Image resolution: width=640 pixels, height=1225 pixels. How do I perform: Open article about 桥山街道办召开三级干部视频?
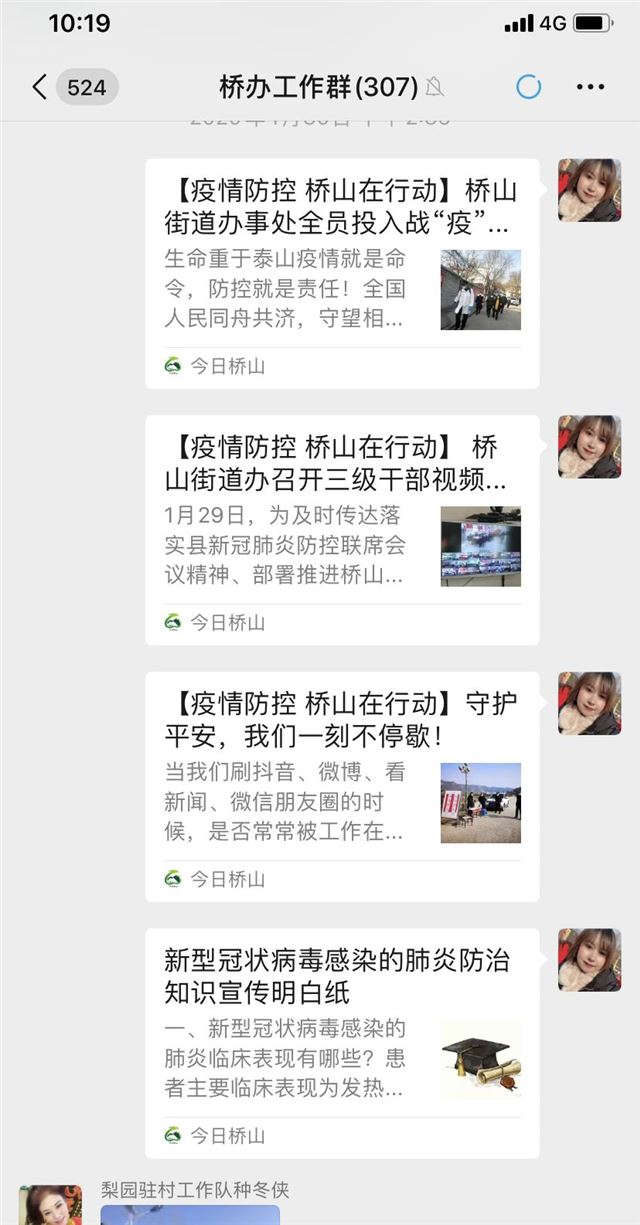(342, 529)
